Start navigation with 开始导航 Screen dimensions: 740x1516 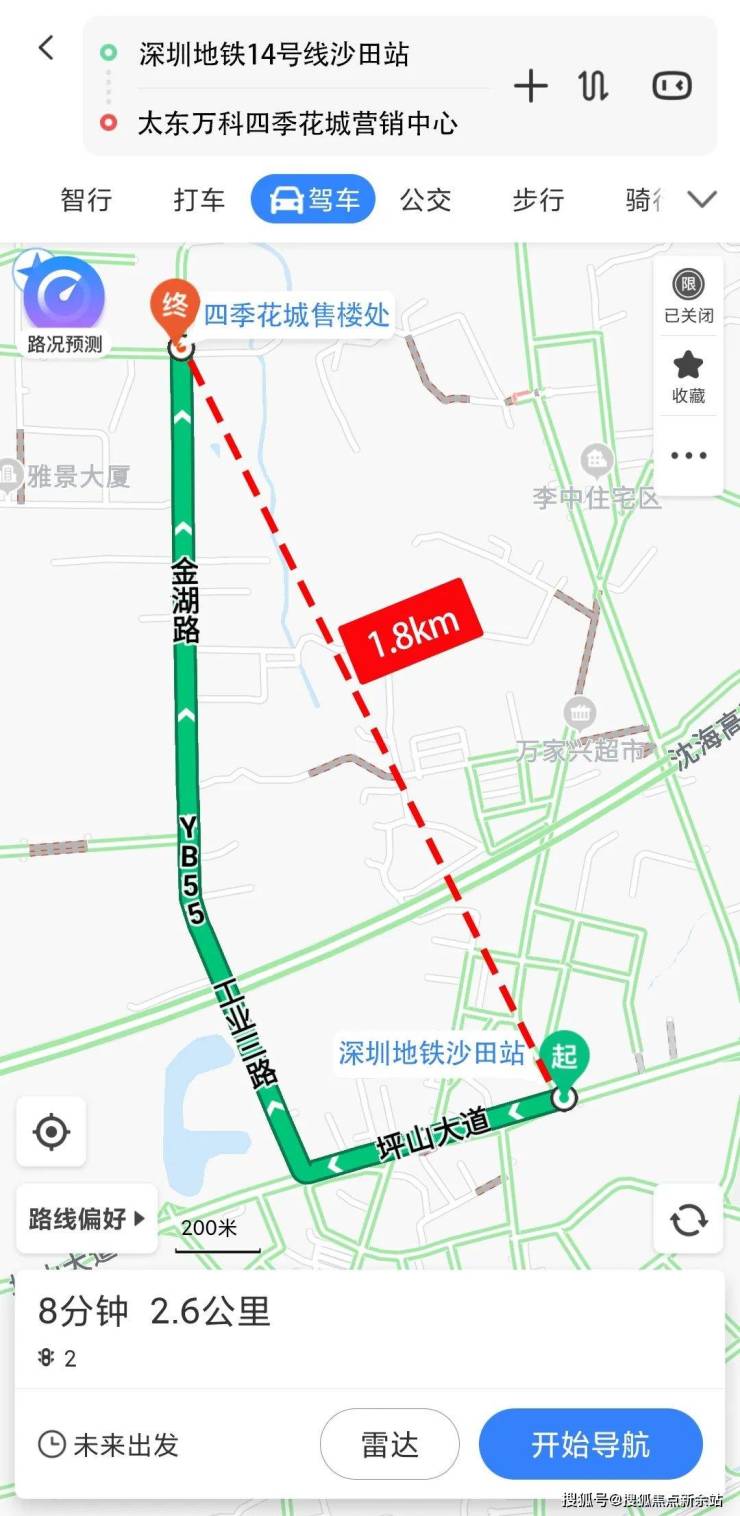pos(591,1445)
